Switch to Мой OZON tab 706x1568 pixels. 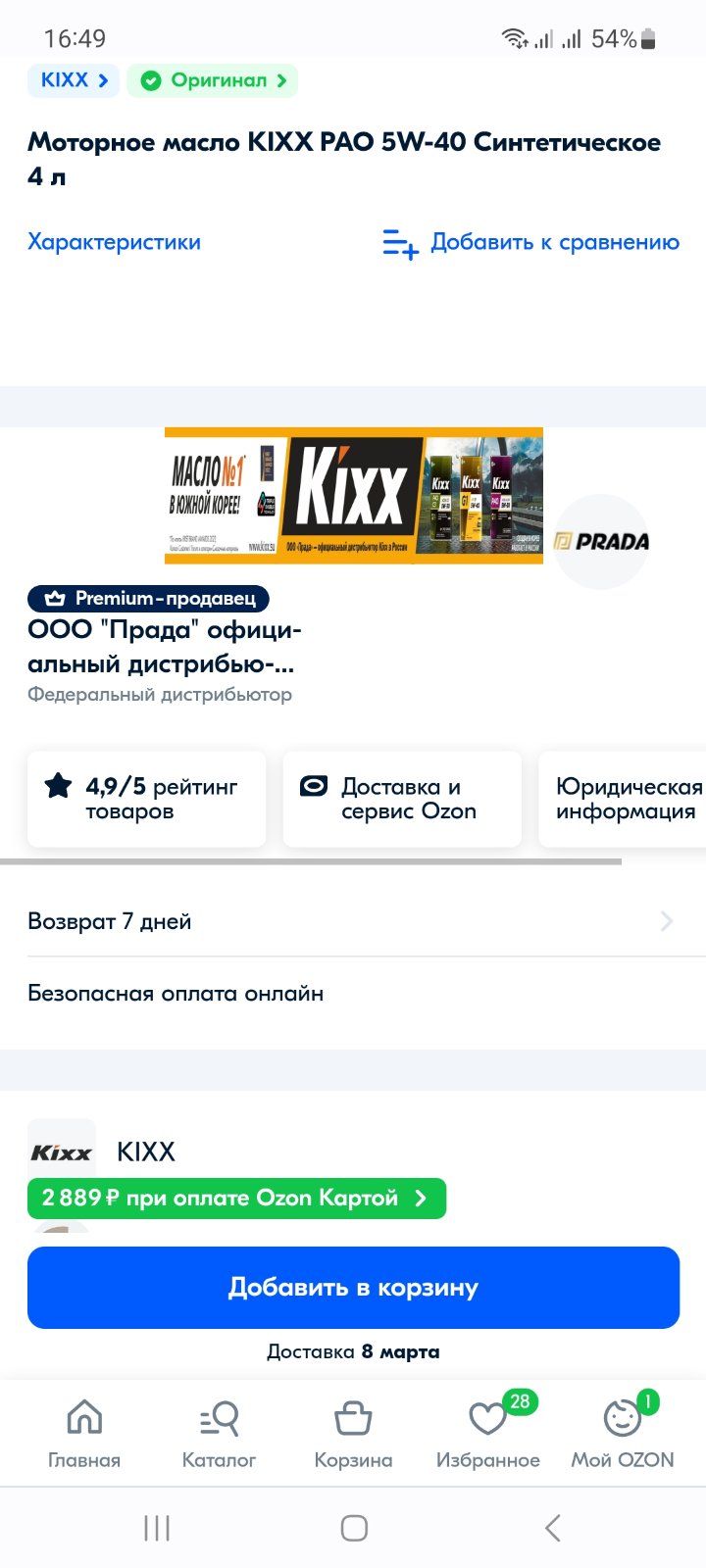click(x=623, y=1434)
